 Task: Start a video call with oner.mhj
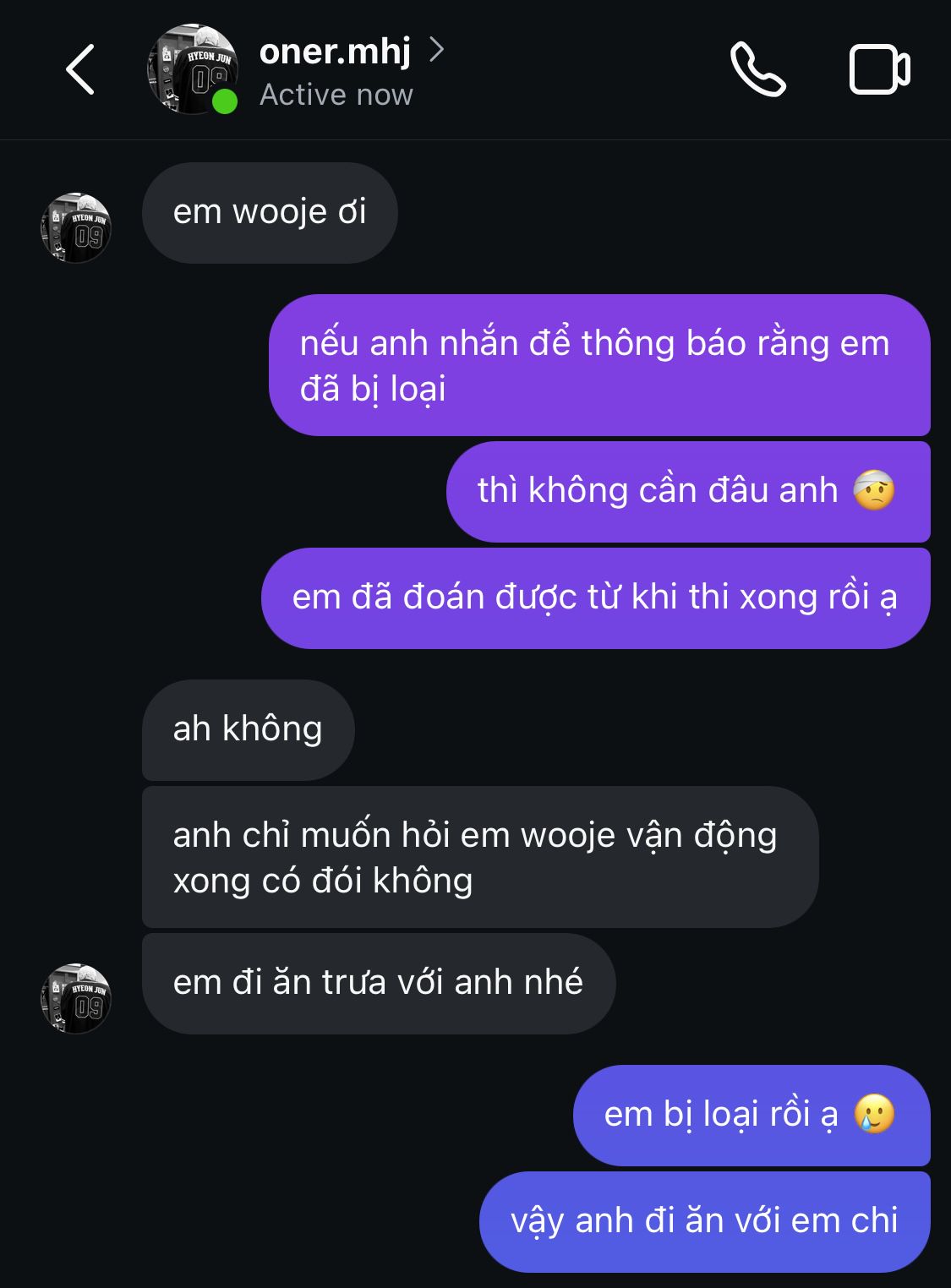pos(879,69)
